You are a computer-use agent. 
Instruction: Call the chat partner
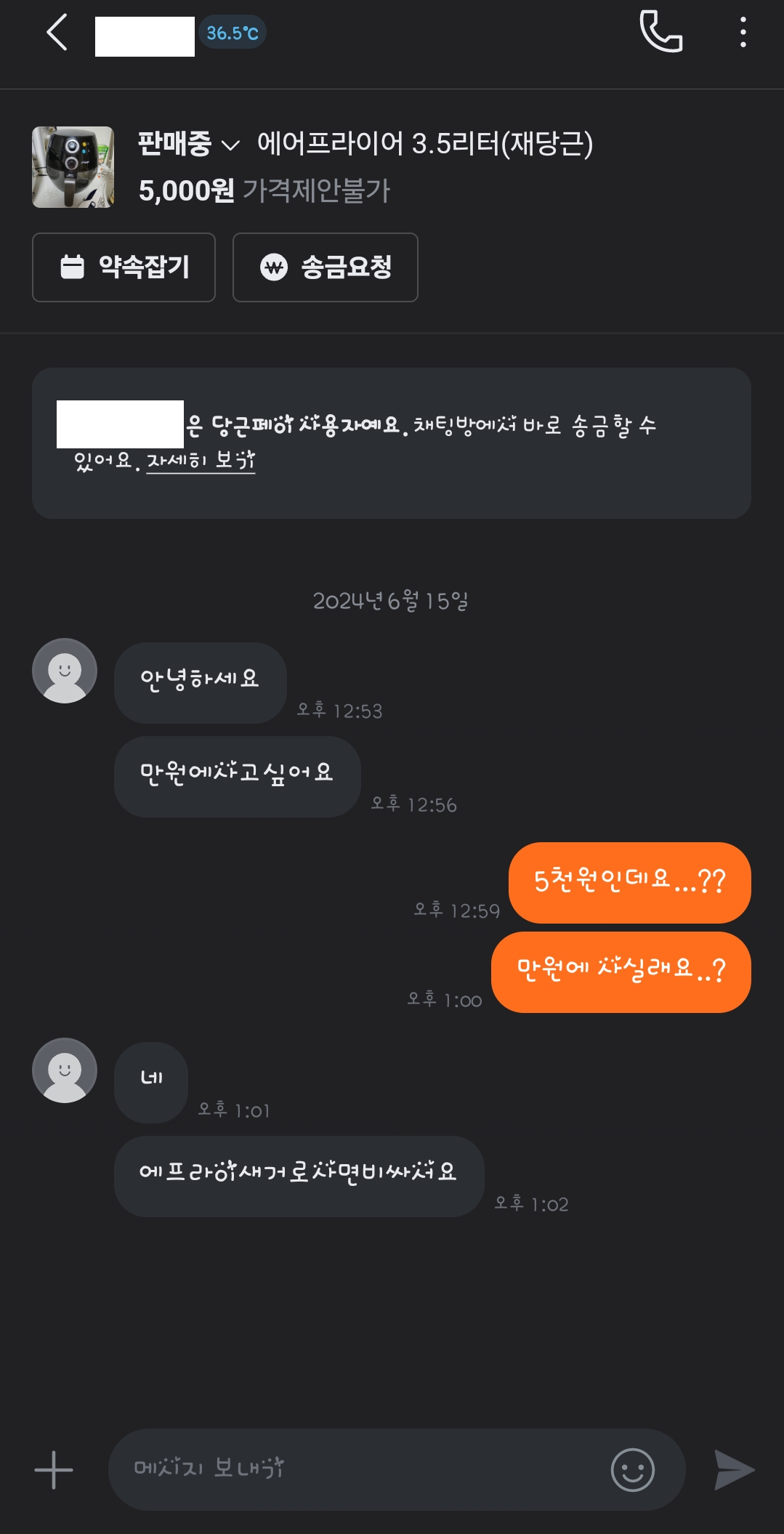pos(660,32)
